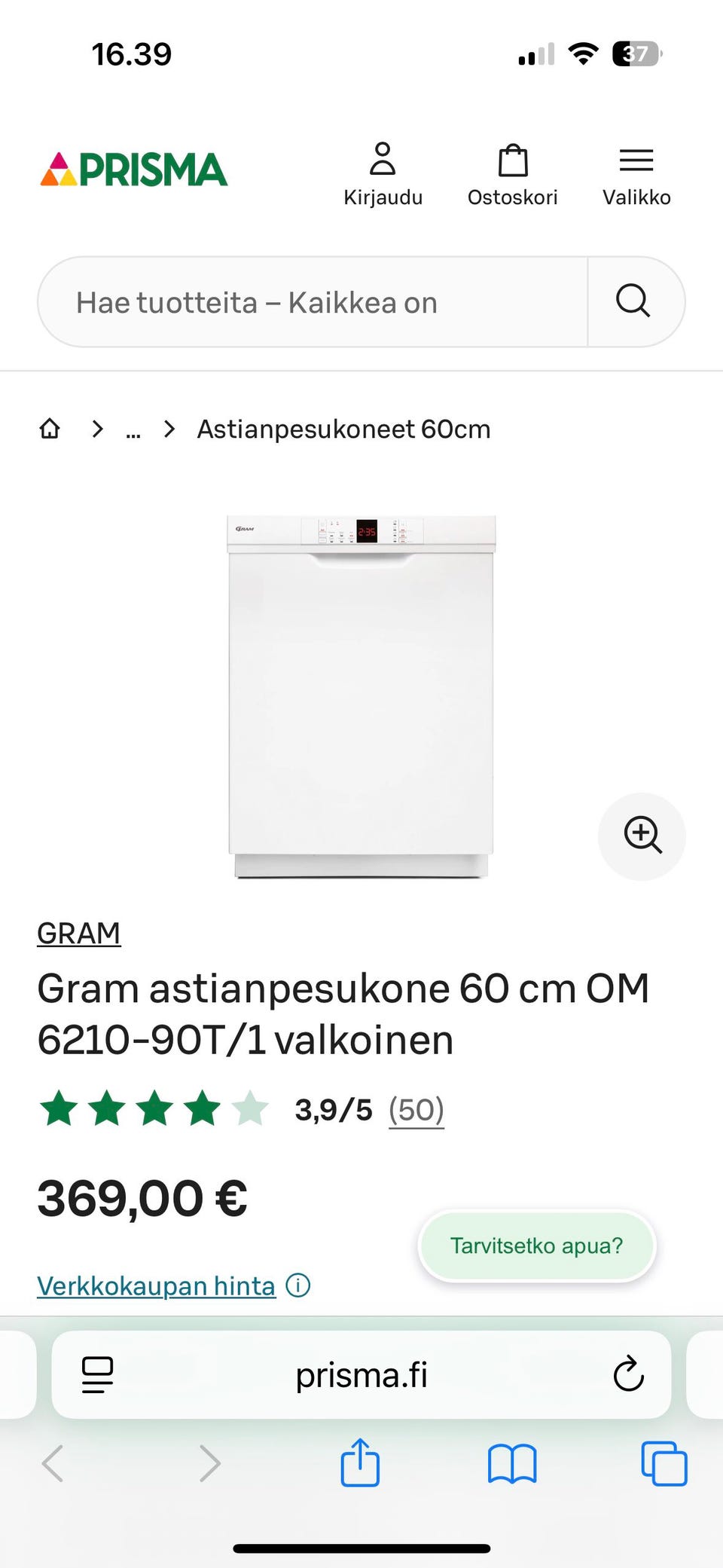
Task: Open Kirjaudu login page
Action: coord(383,175)
